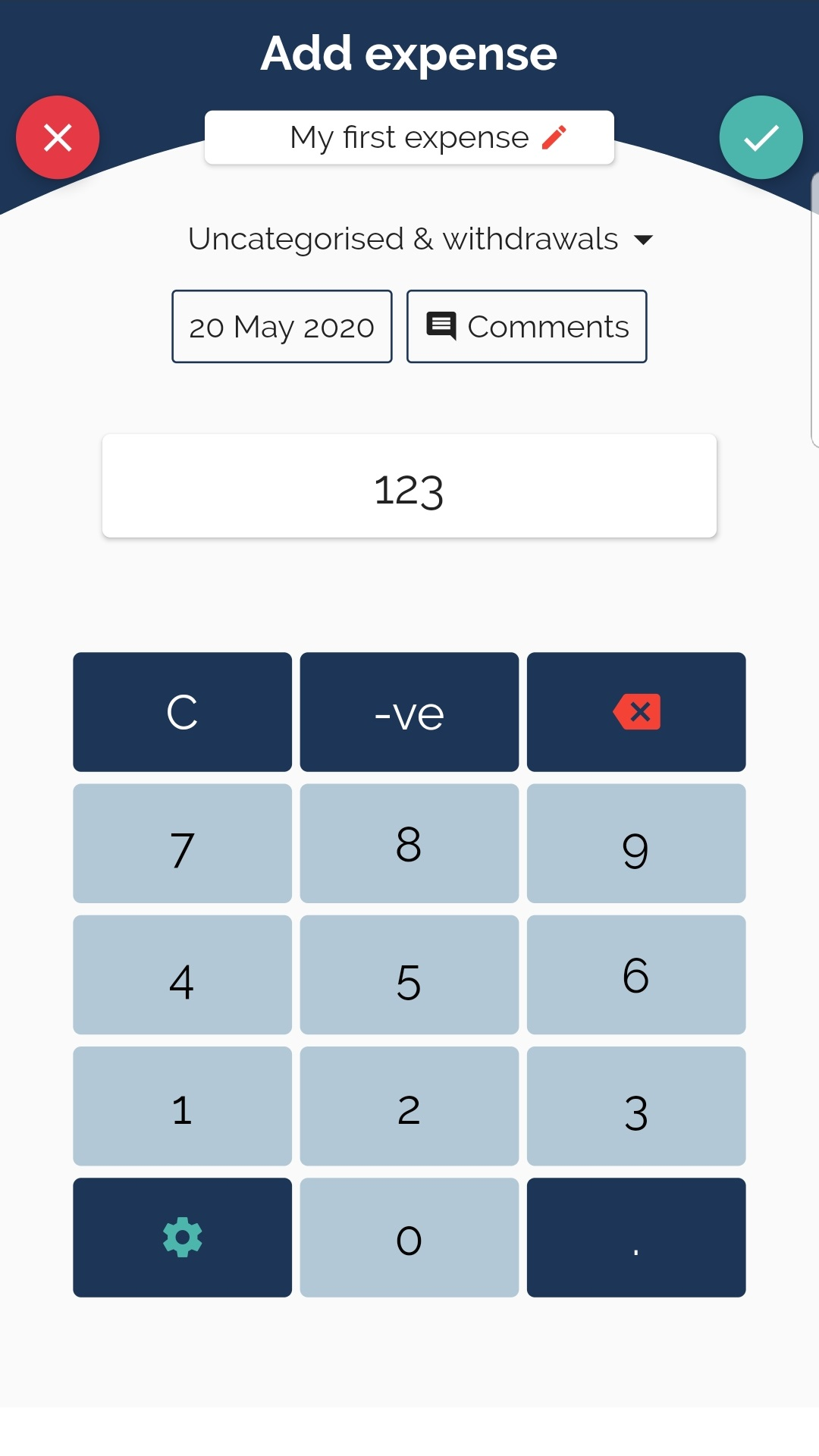The height and width of the screenshot is (1456, 819).
Task: Edit the 'My first expense' title
Action: [409, 137]
